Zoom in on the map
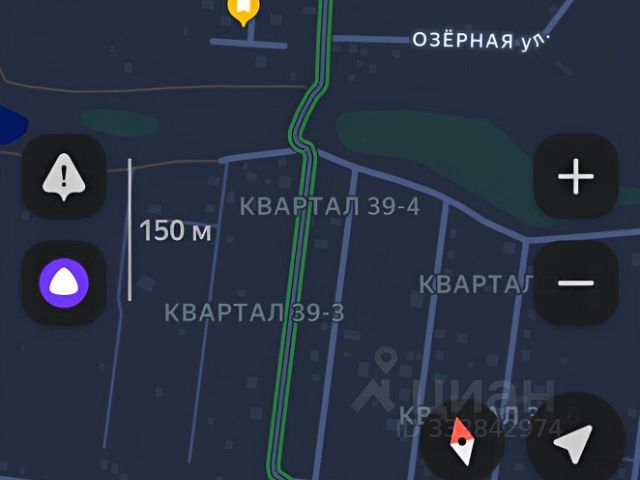This screenshot has width=640, height=480. (x=576, y=177)
